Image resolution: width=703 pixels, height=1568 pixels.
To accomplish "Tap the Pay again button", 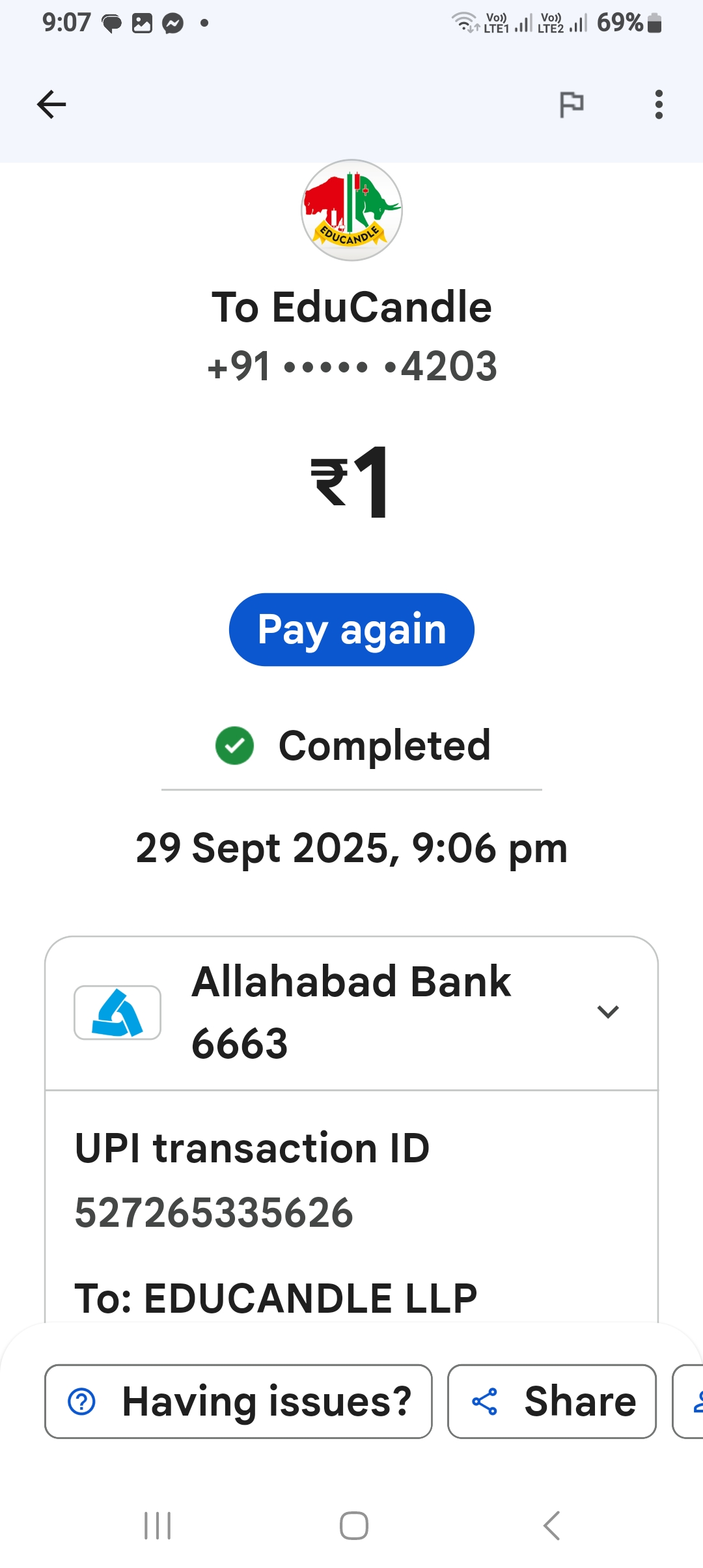I will coord(351,630).
